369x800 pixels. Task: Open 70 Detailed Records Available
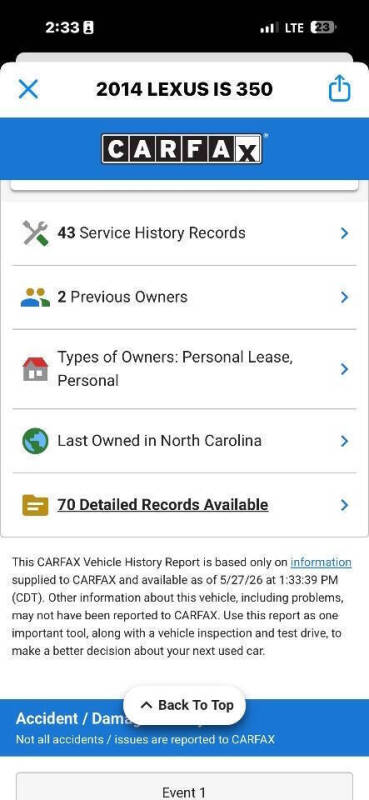[x=184, y=505]
